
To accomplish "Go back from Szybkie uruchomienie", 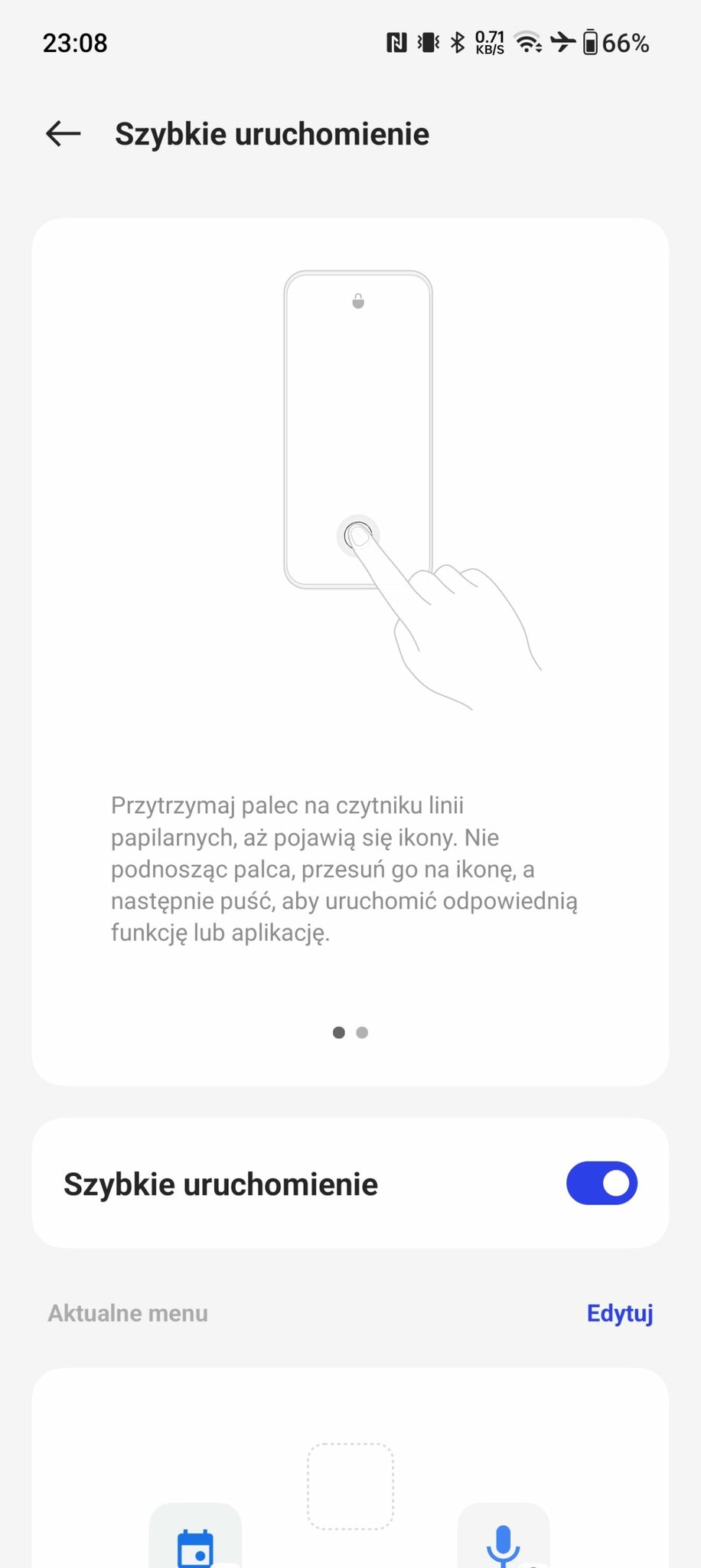I will pos(64,134).
